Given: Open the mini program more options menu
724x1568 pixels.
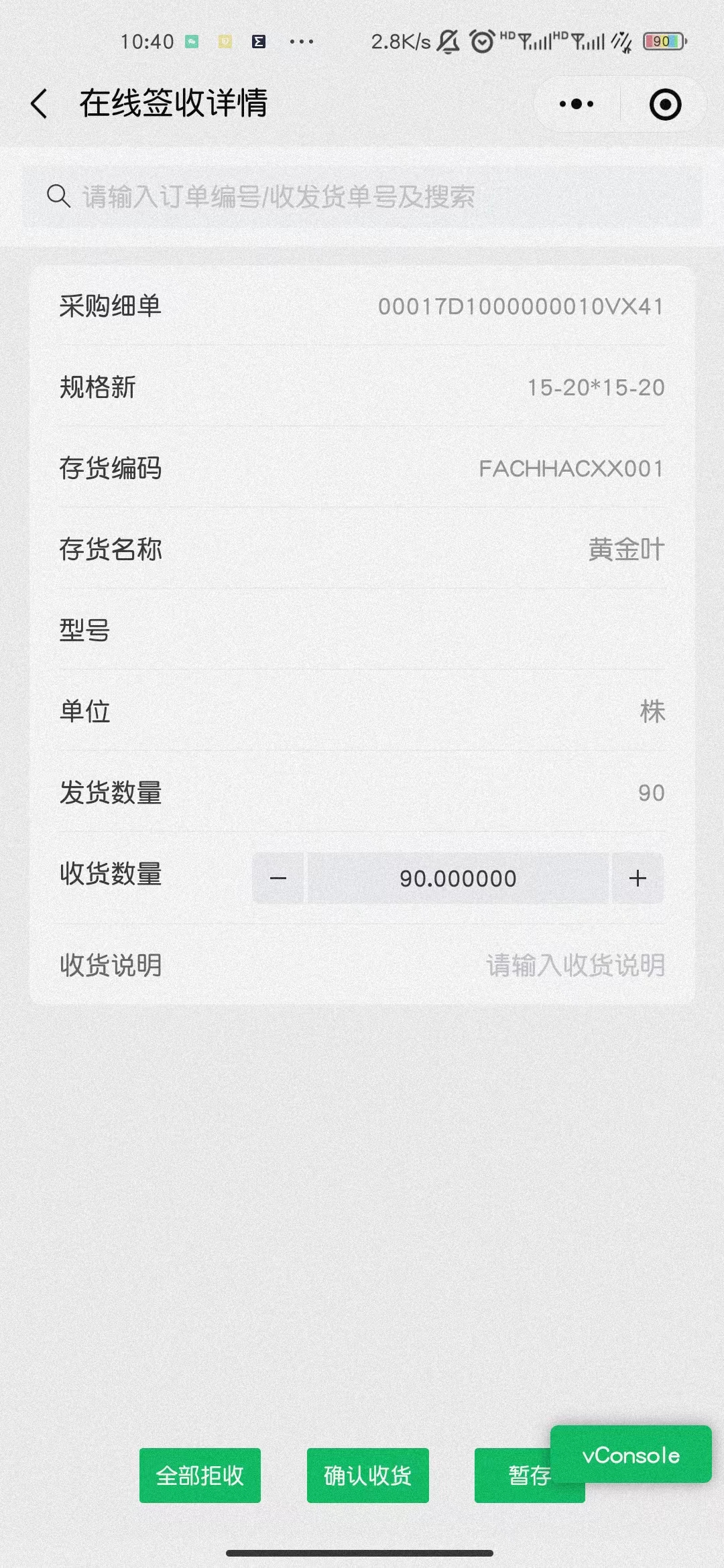Looking at the screenshot, I should 577,104.
